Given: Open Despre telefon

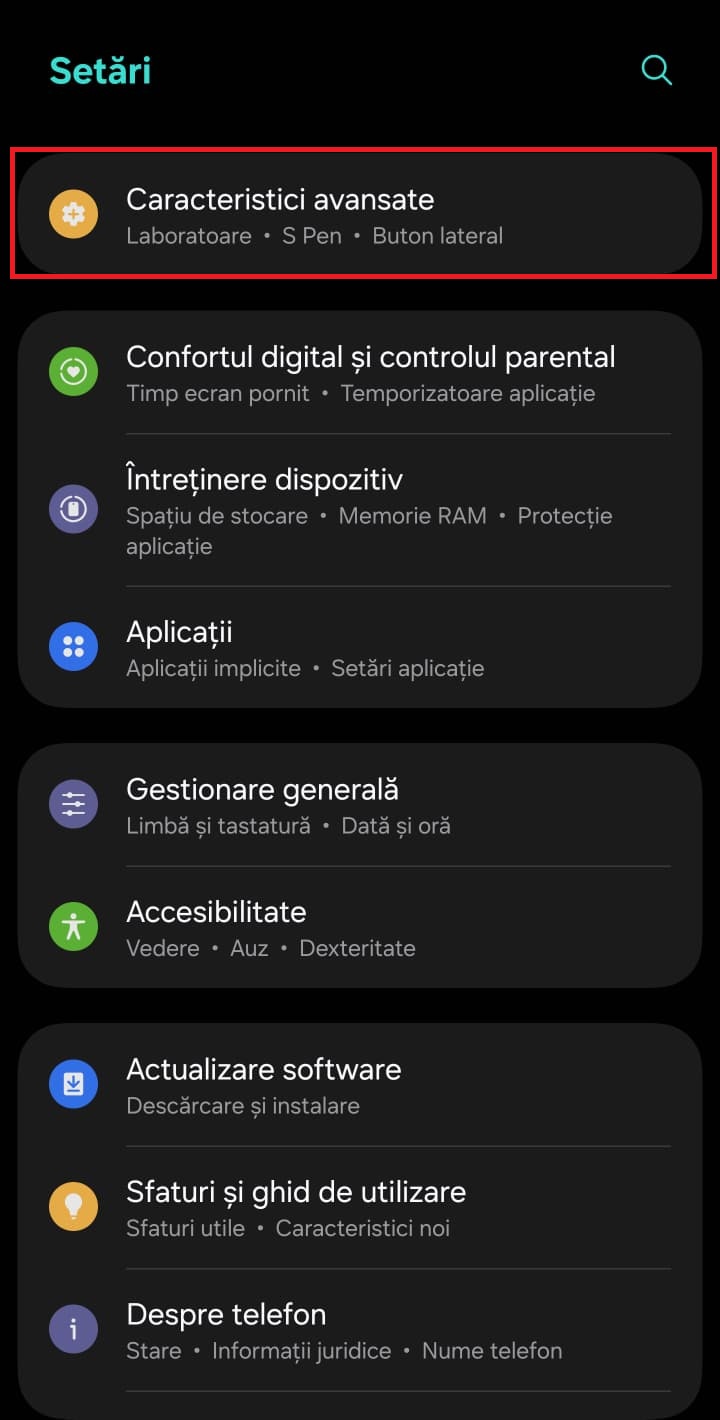Looking at the screenshot, I should 360,1329.
